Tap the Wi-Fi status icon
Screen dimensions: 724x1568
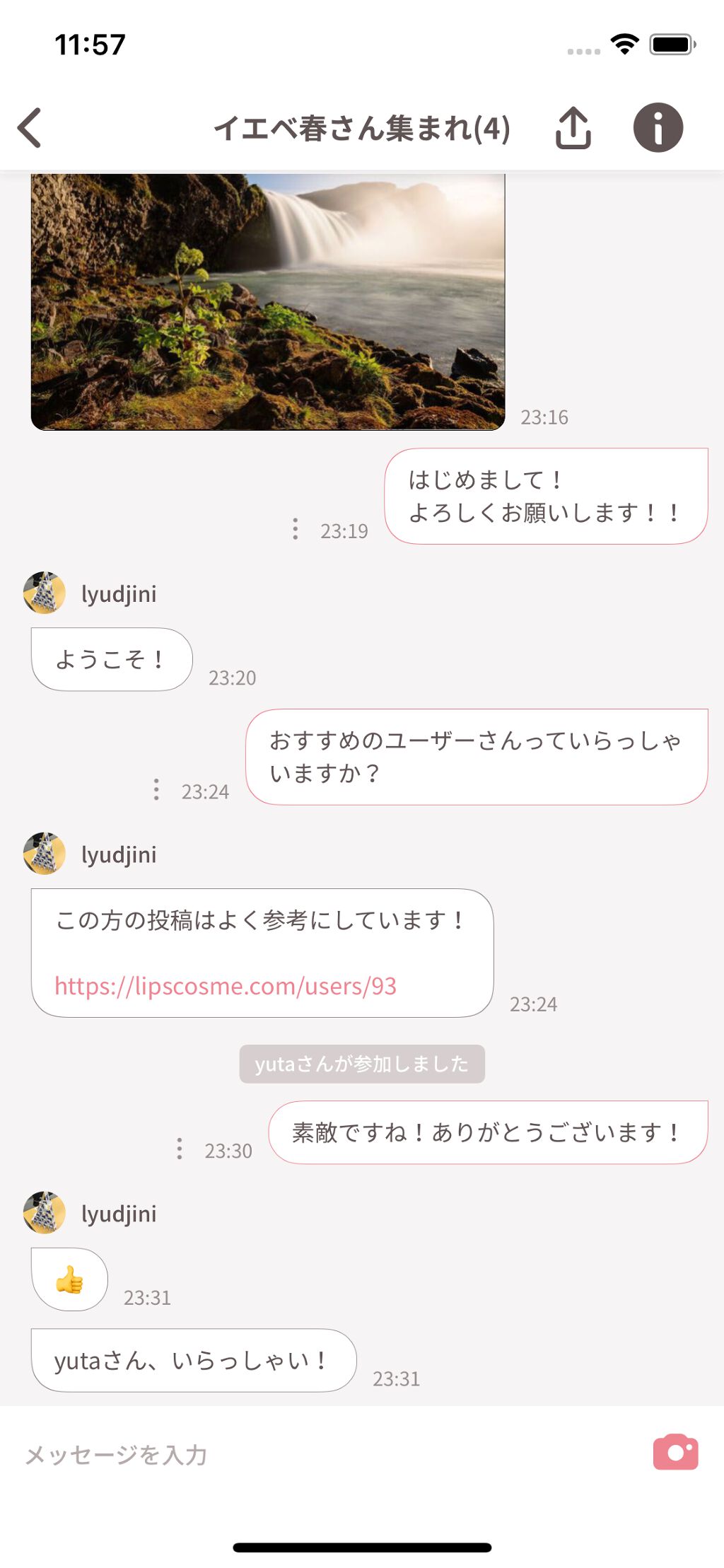(x=625, y=44)
